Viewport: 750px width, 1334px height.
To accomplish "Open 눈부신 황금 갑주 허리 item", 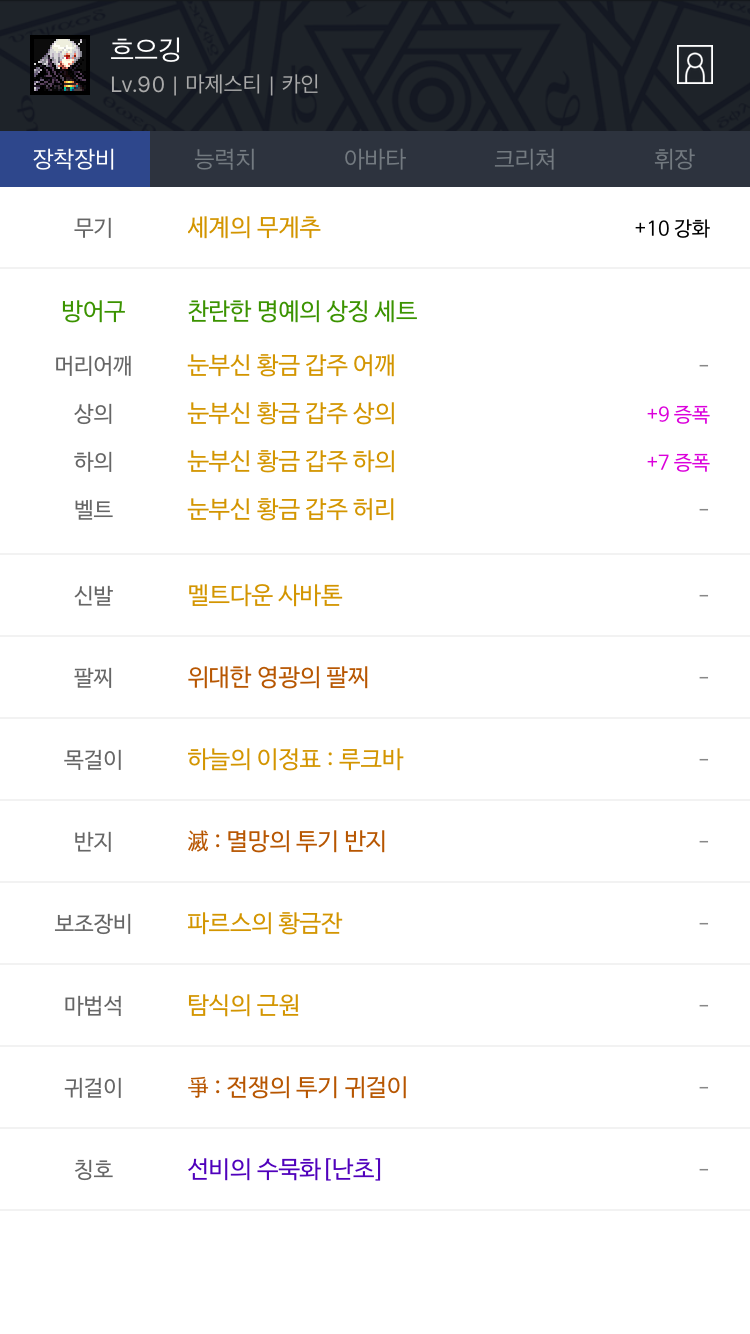I will tap(291, 509).
